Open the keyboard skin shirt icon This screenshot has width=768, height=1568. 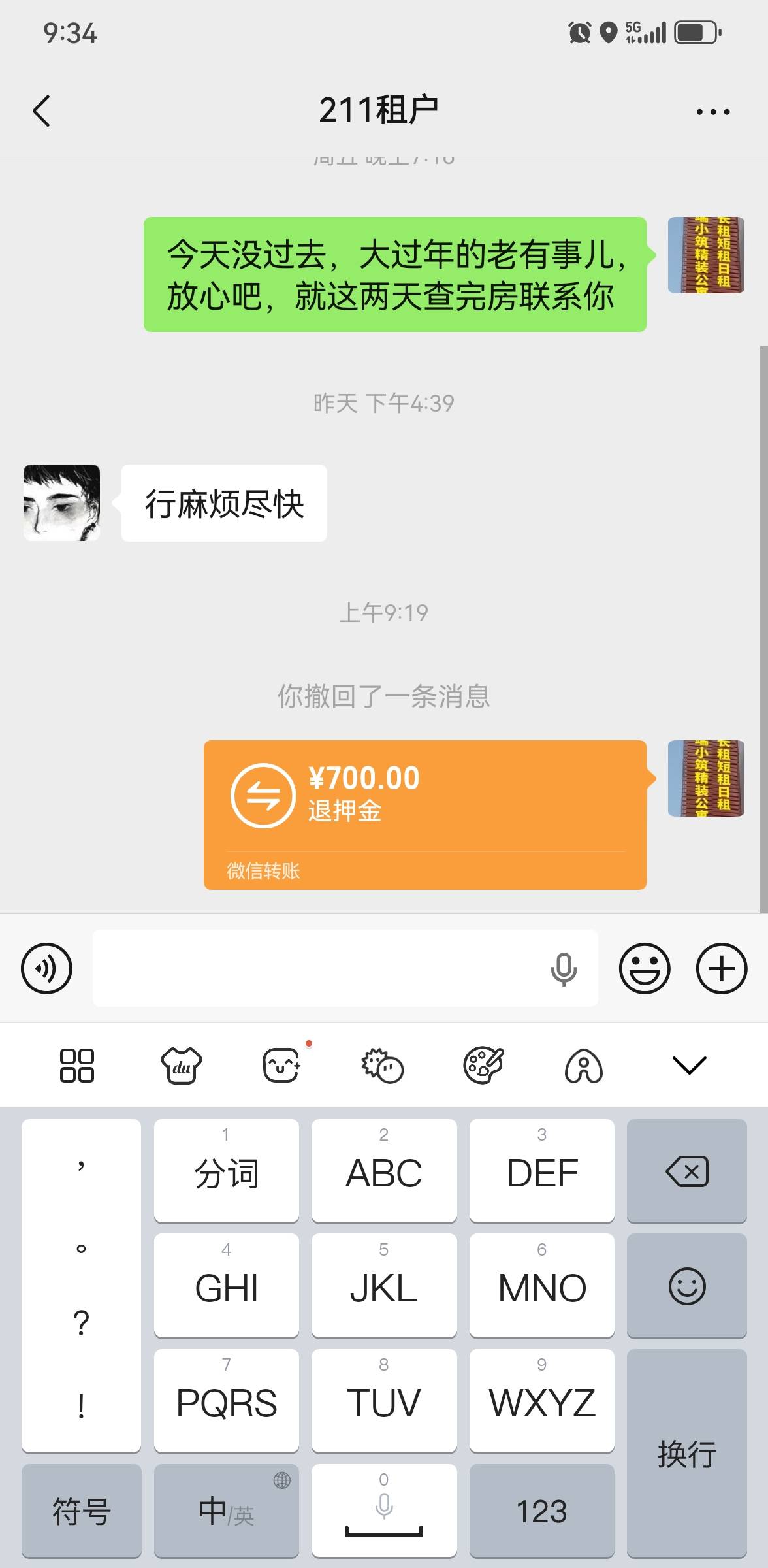coord(181,1065)
